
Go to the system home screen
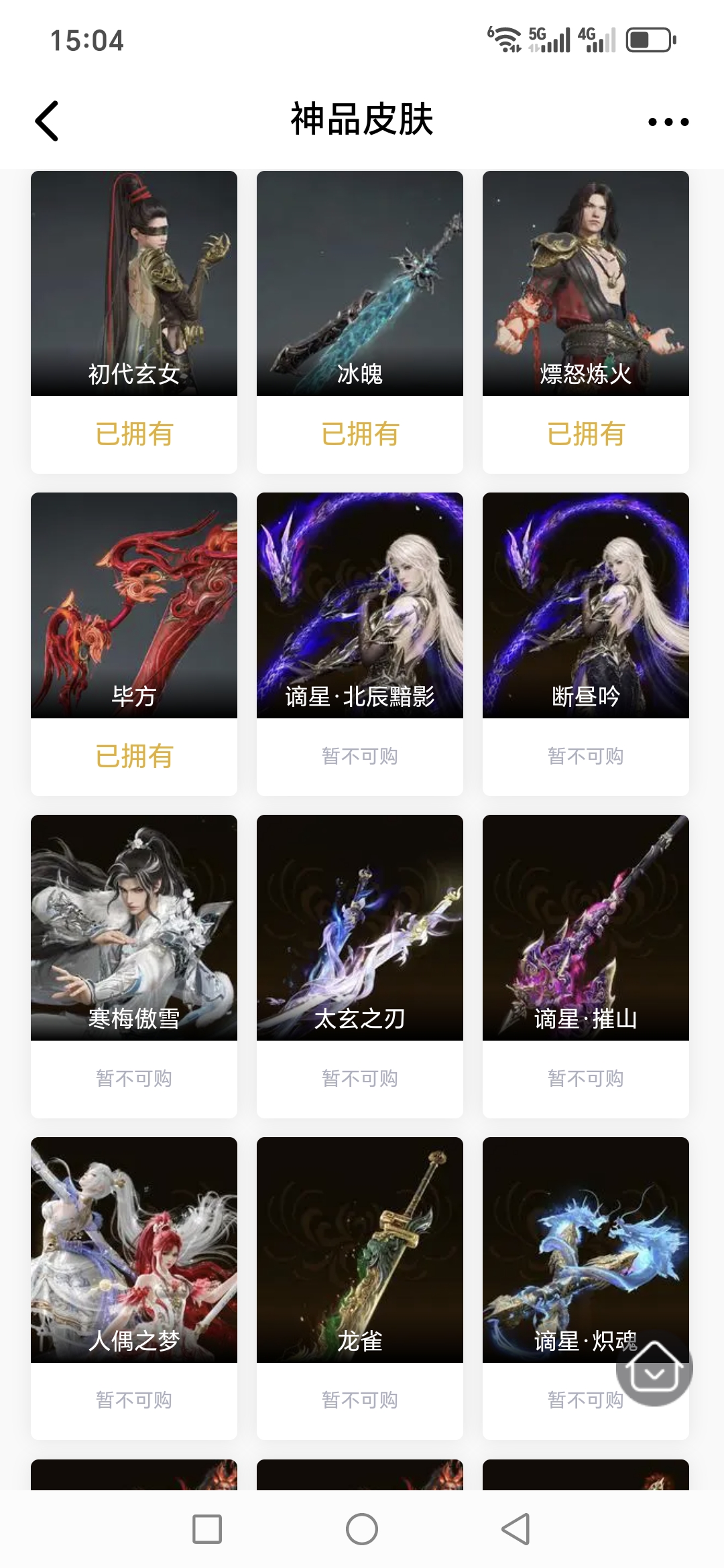pyautogui.click(x=362, y=1529)
